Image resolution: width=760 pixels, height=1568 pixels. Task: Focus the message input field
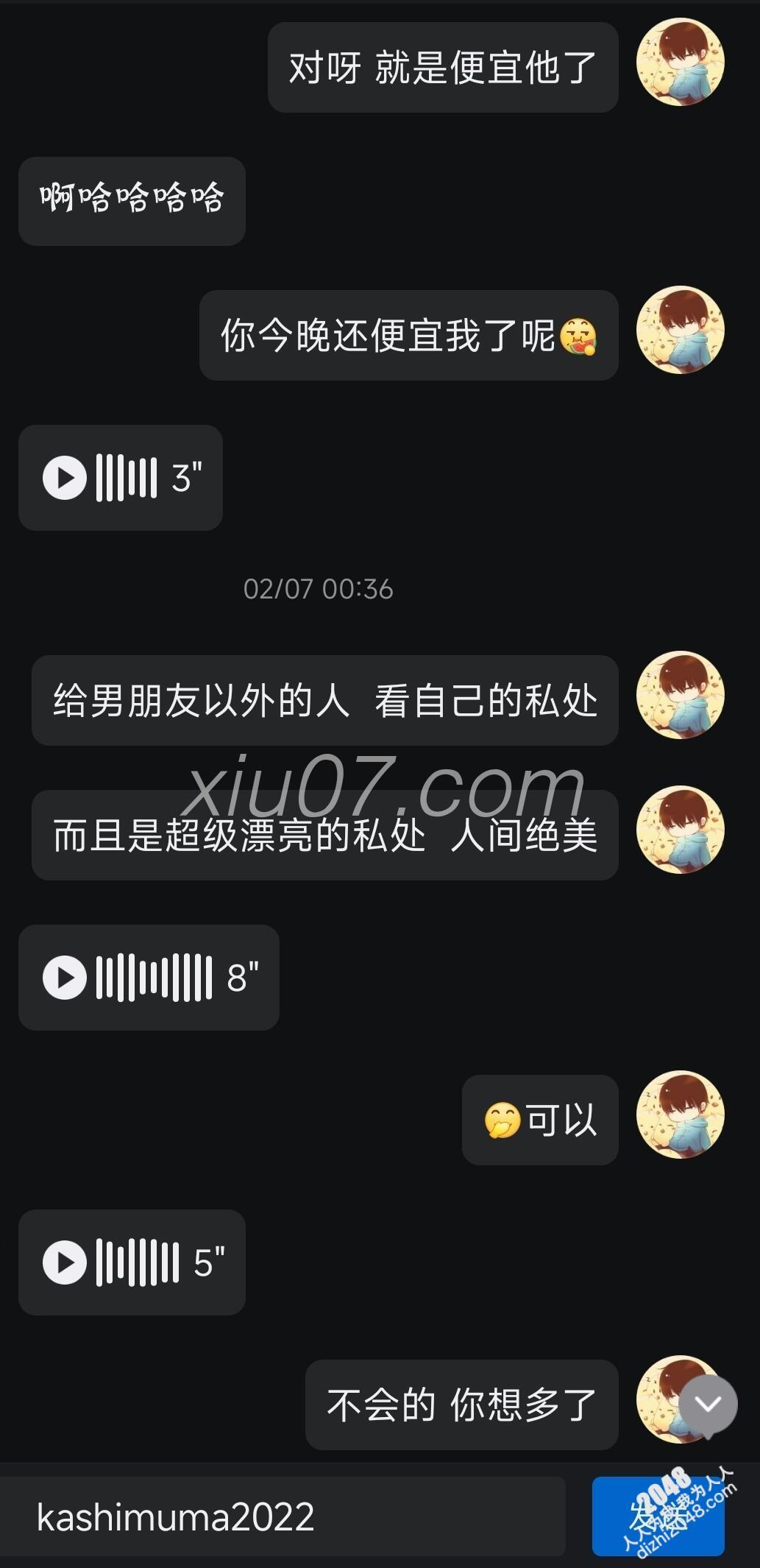[283, 1518]
